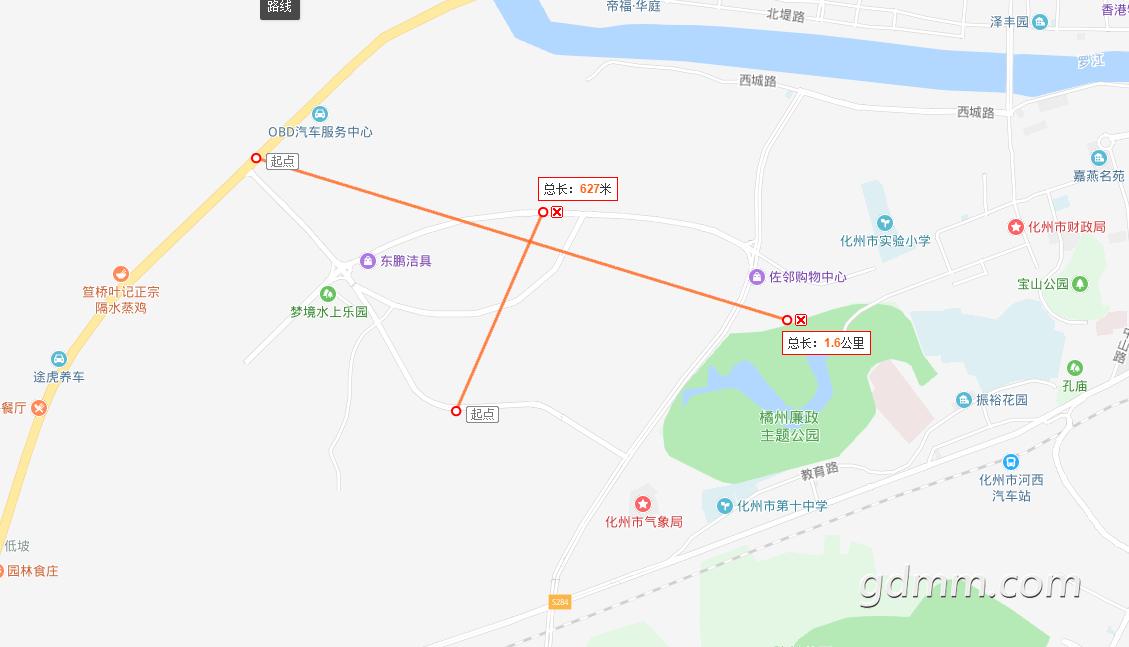Viewport: 1129px width, 647px height.
Task: Tap the 嘉燕名苑 residence marker
Action: click(1099, 158)
